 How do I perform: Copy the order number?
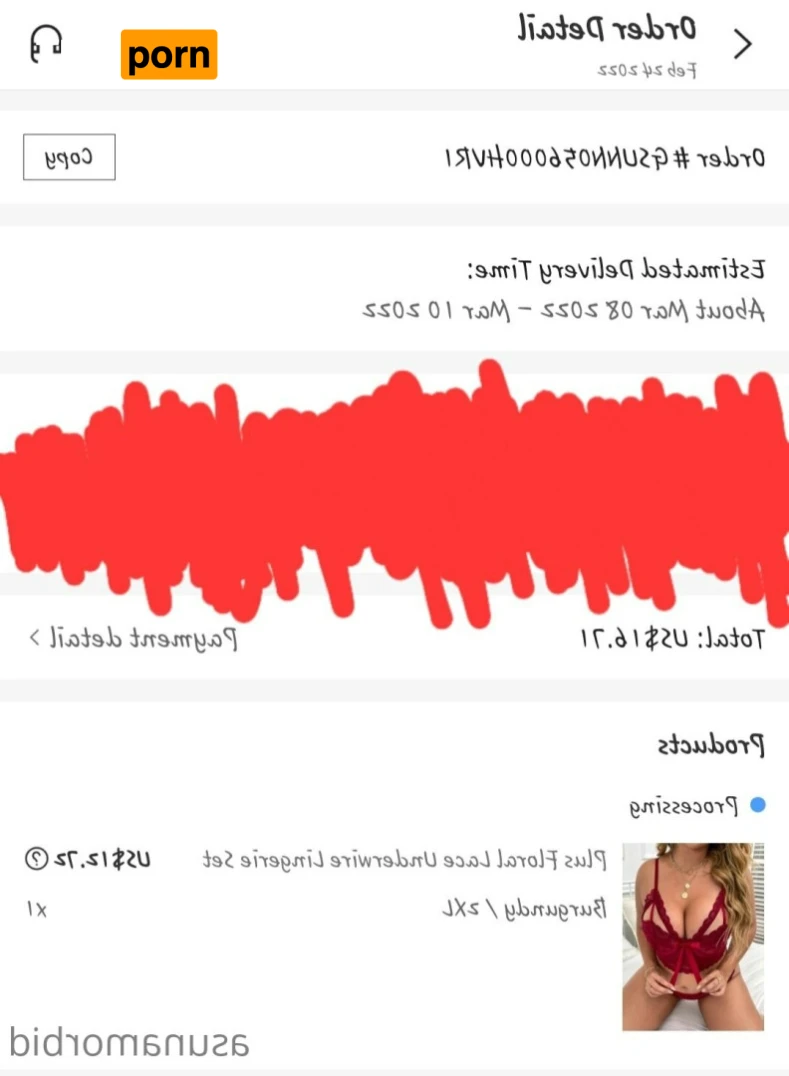tap(69, 158)
